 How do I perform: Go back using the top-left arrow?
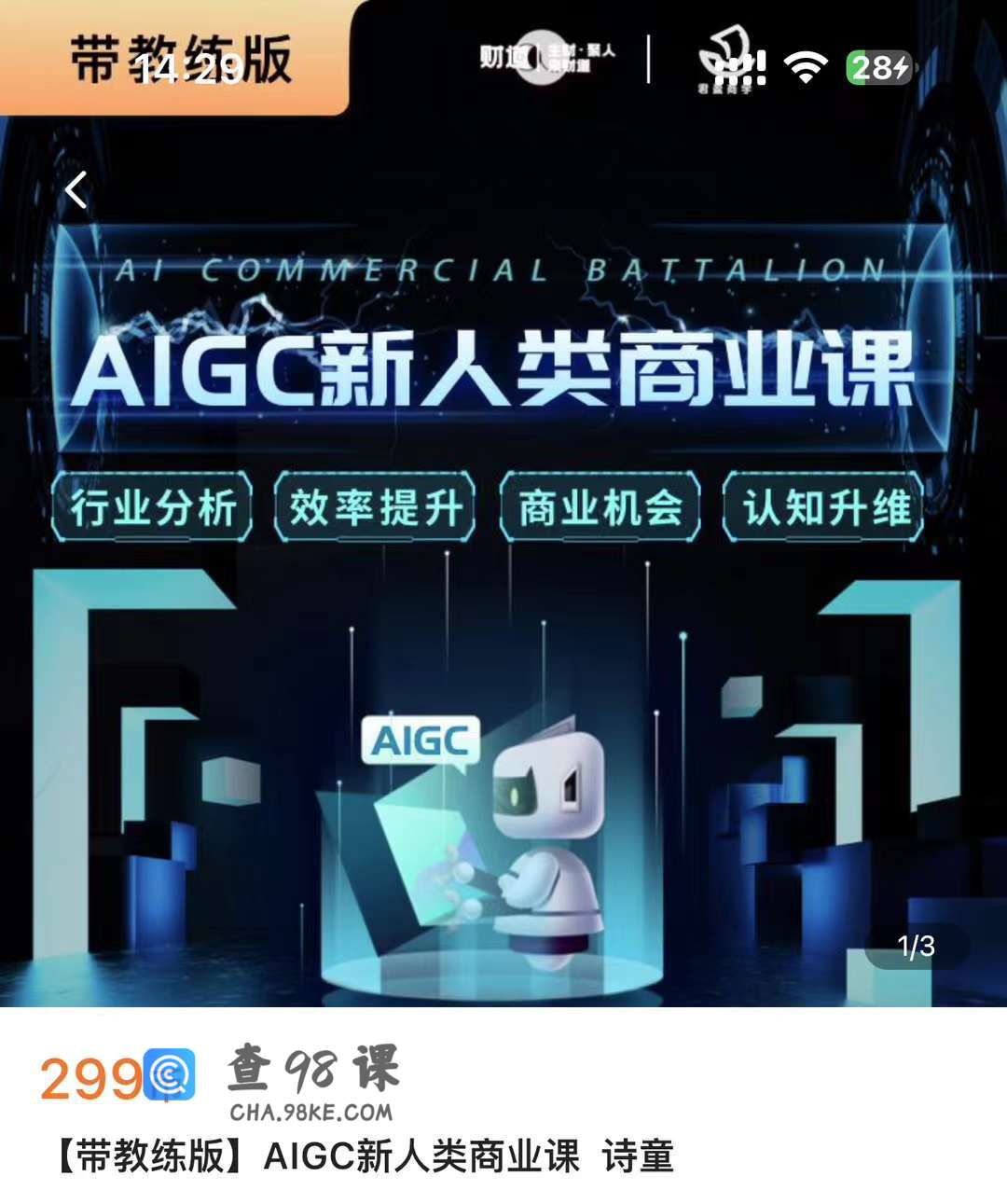point(76,190)
